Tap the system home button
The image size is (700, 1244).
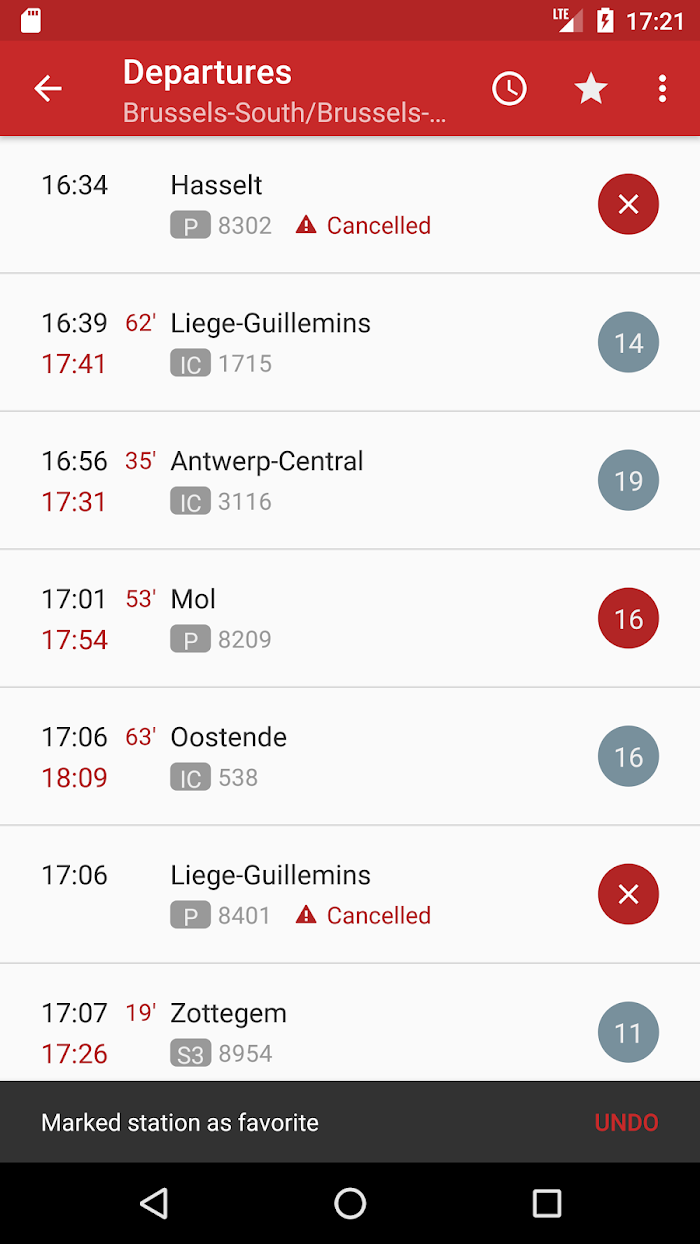pos(350,1203)
